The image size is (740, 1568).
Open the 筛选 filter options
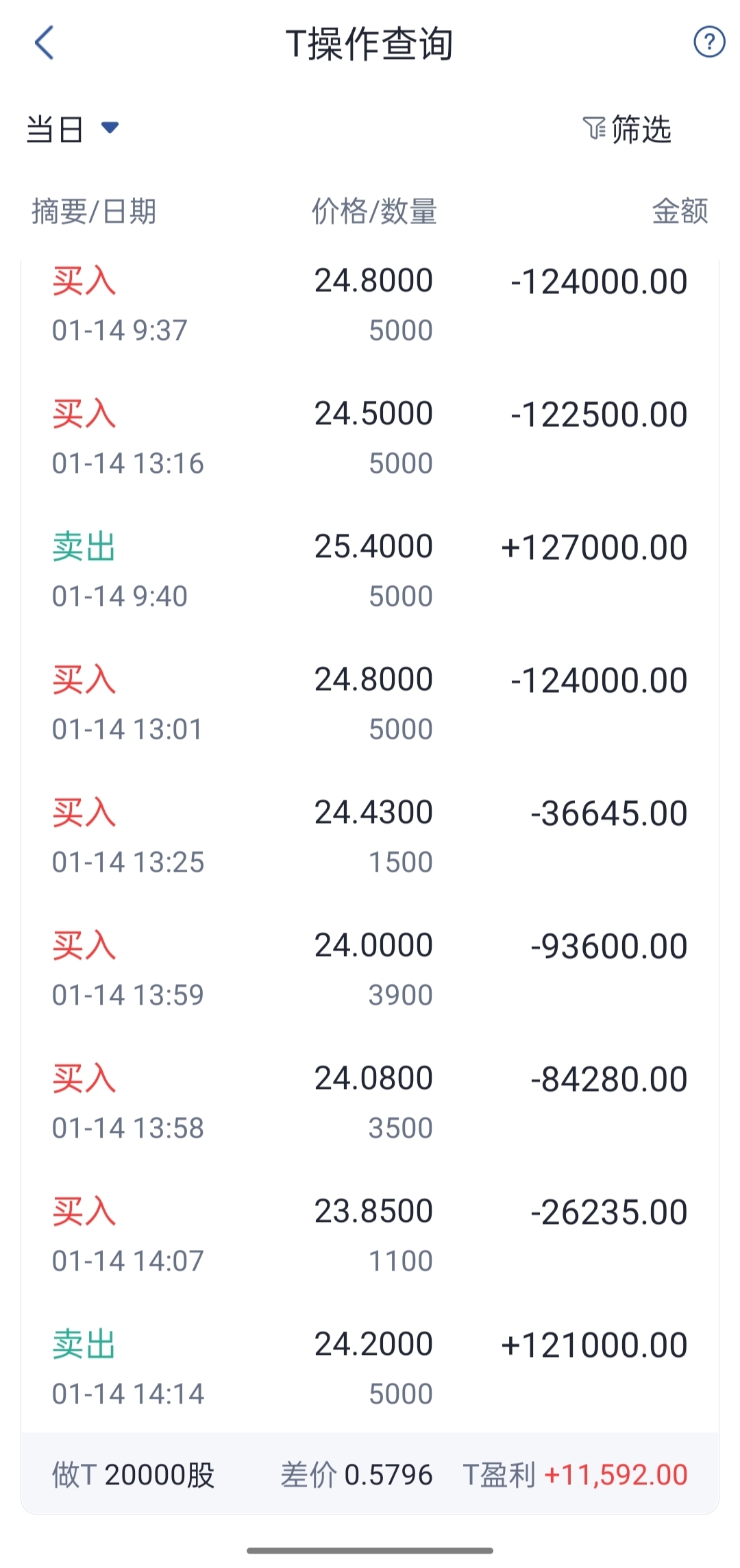point(628,129)
